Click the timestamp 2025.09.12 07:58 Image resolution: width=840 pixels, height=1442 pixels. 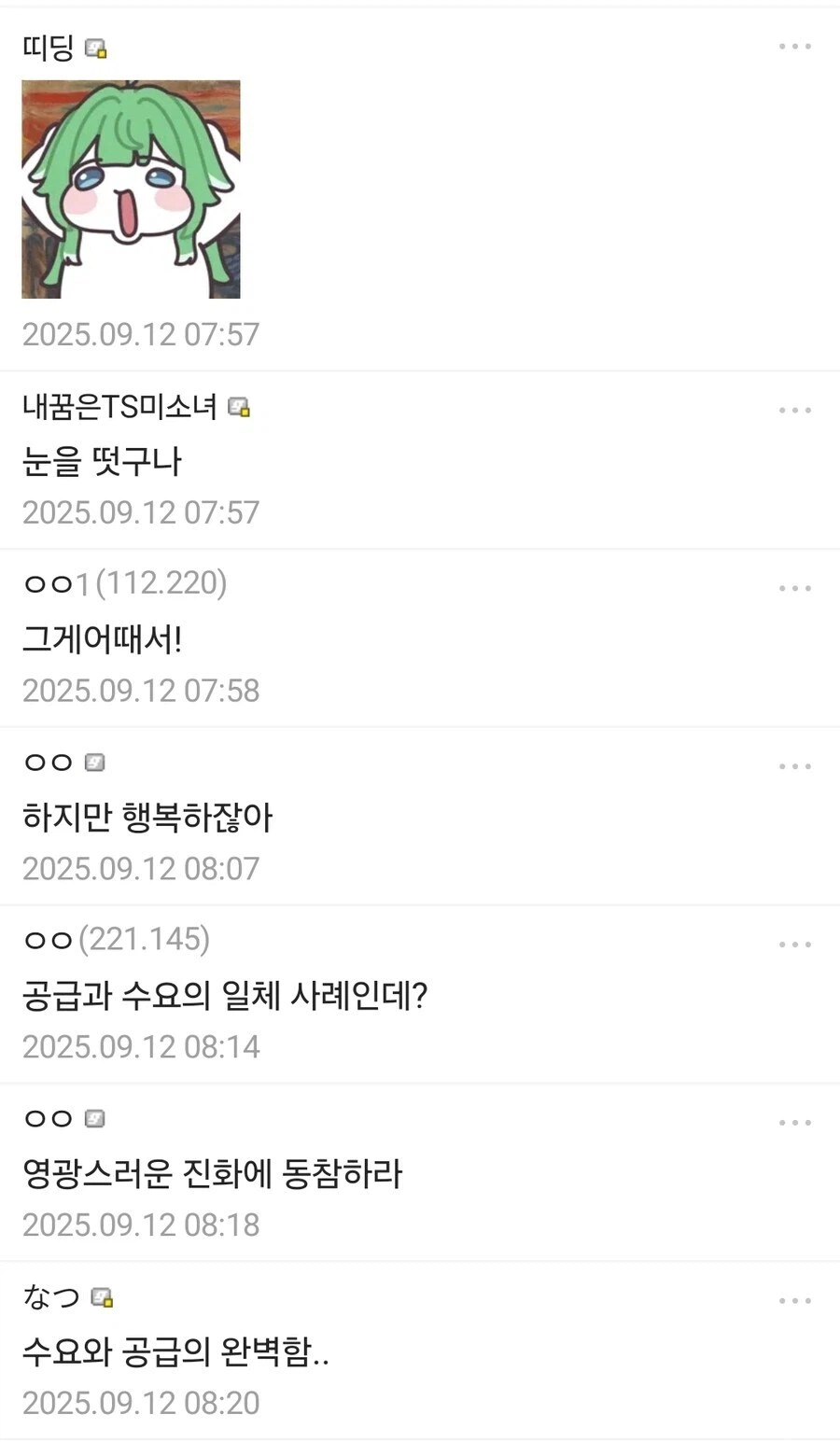click(x=140, y=691)
